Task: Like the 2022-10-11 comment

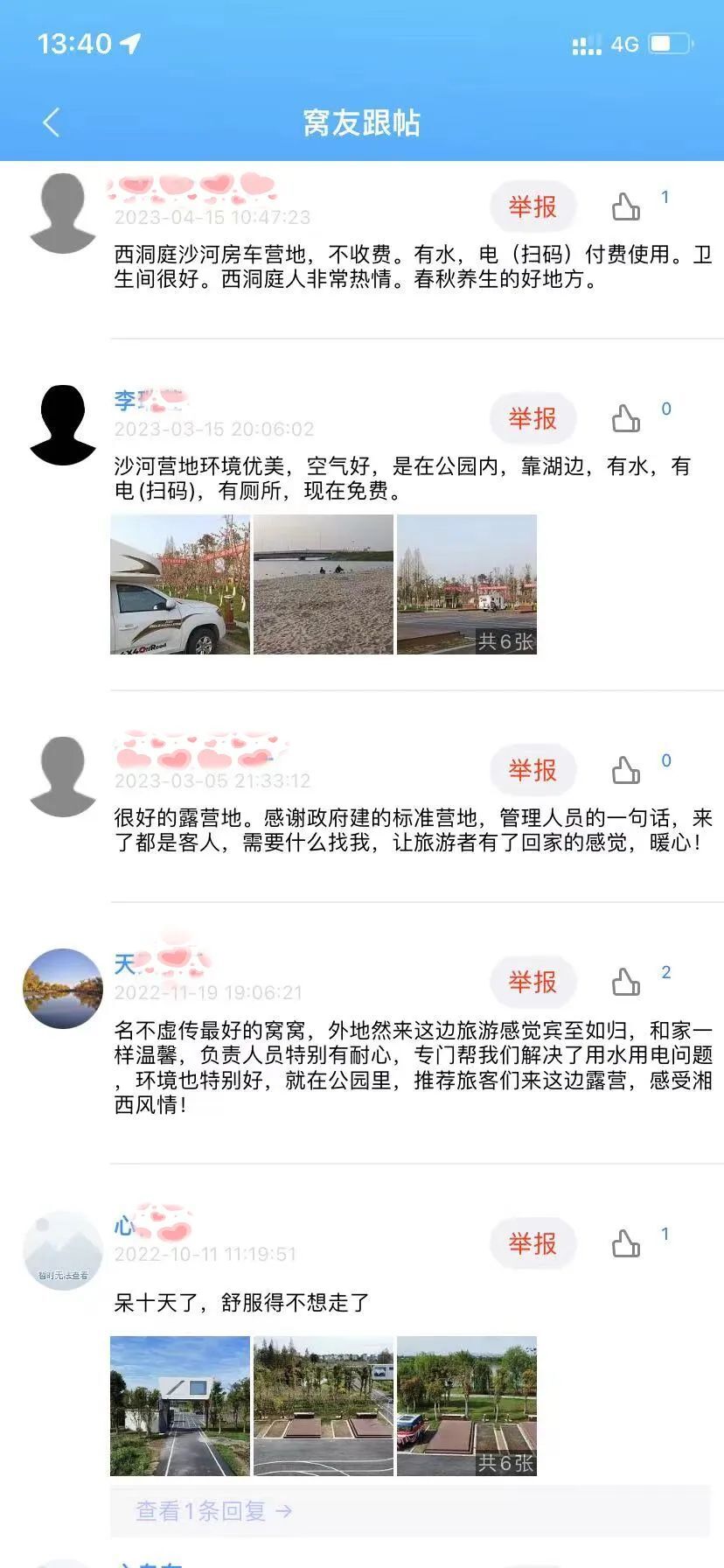Action: [x=626, y=1244]
